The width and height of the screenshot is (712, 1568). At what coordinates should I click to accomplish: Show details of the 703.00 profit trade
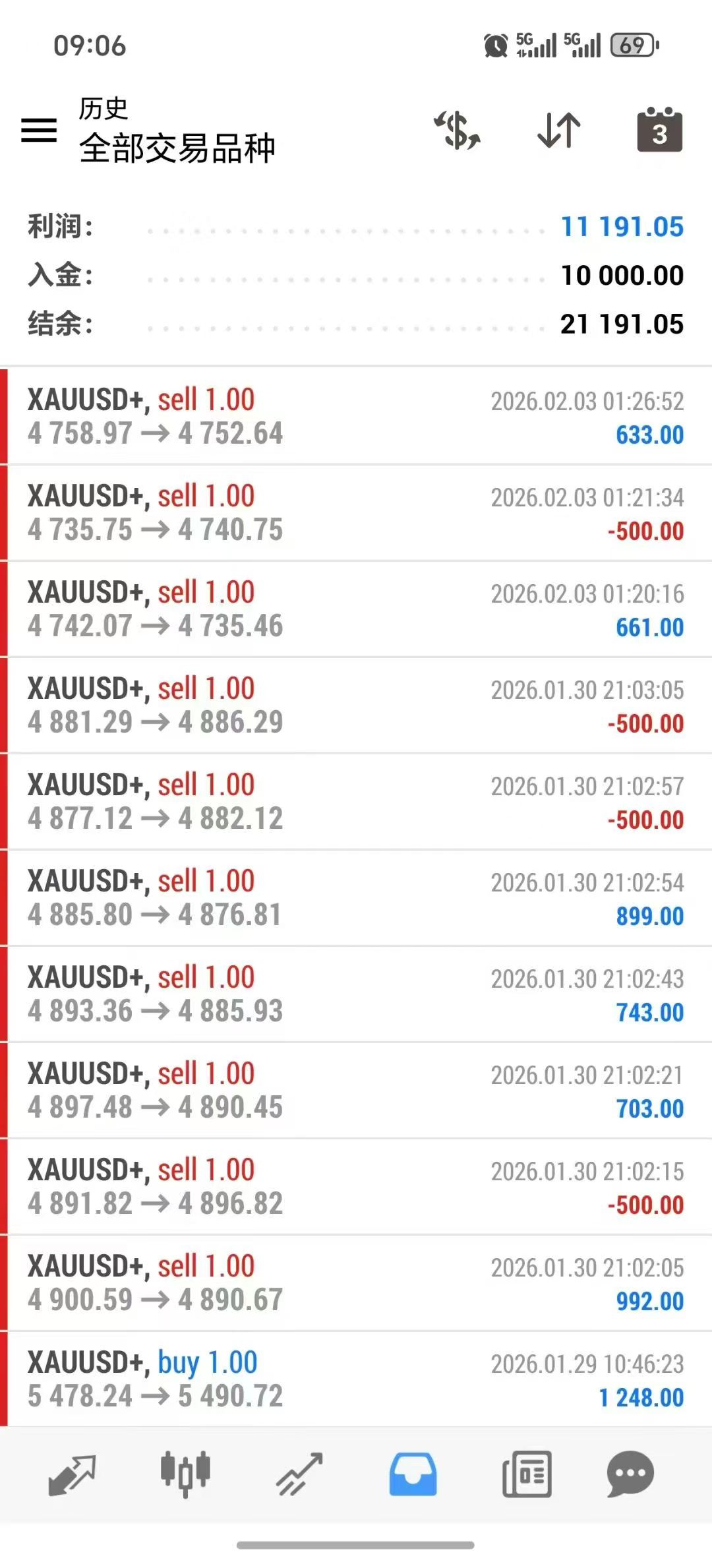click(x=356, y=1090)
